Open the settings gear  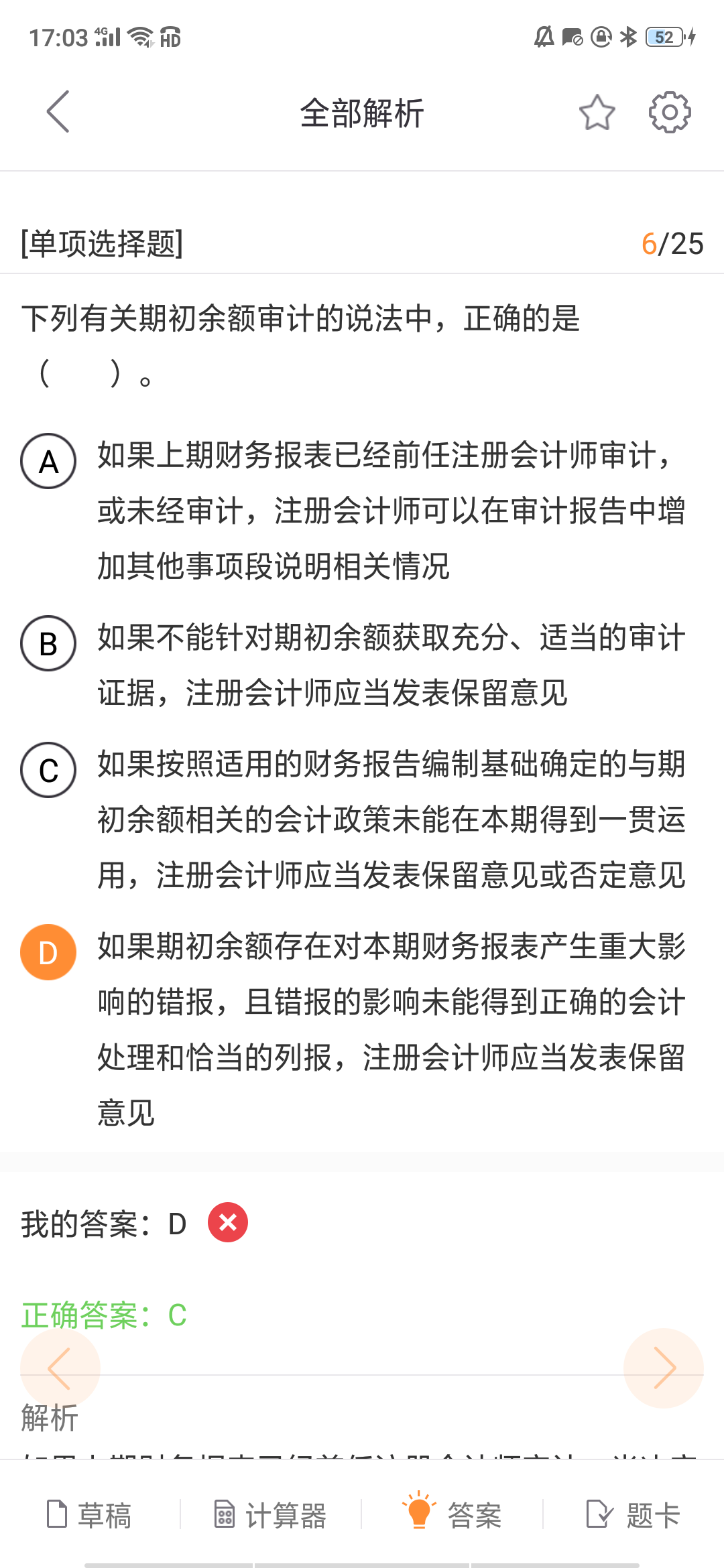[669, 113]
